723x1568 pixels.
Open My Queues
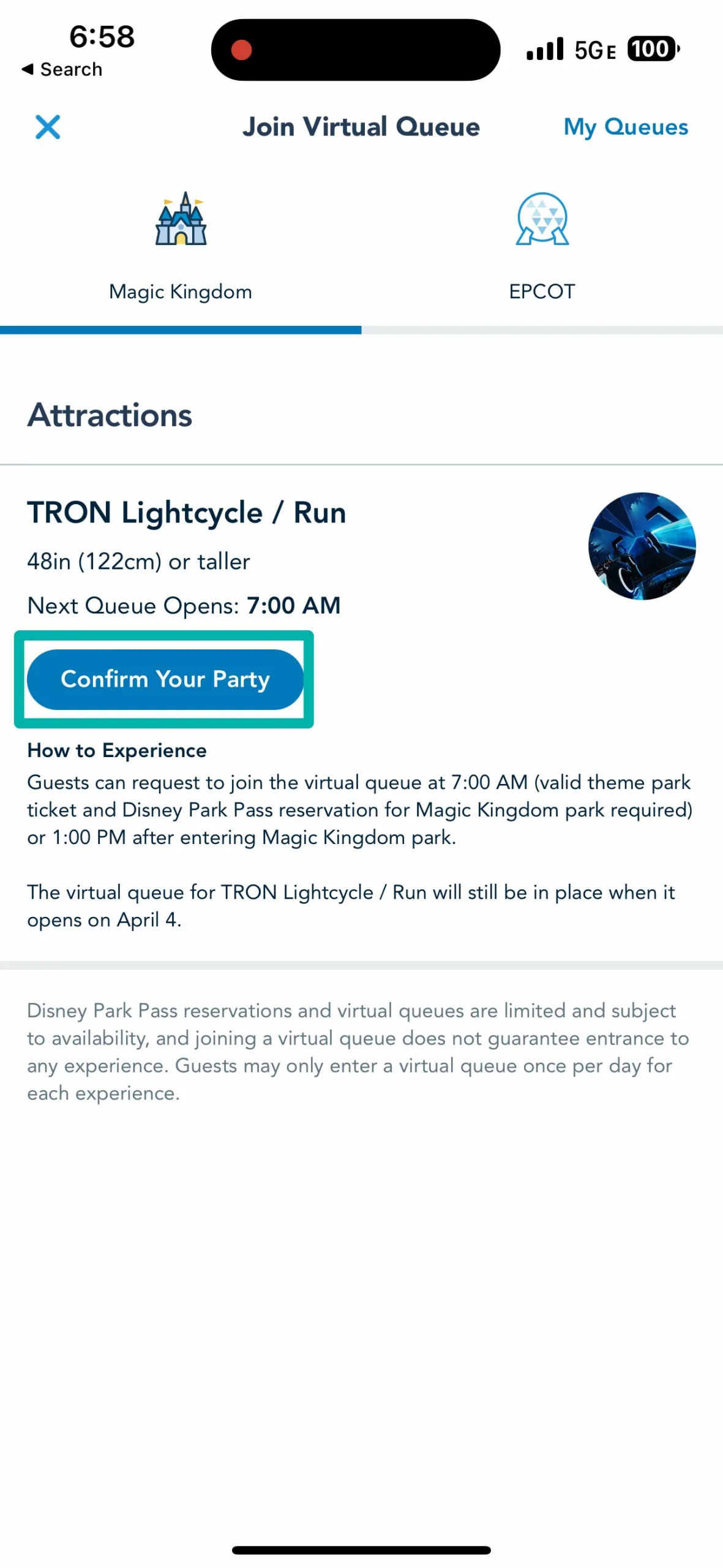point(626,127)
